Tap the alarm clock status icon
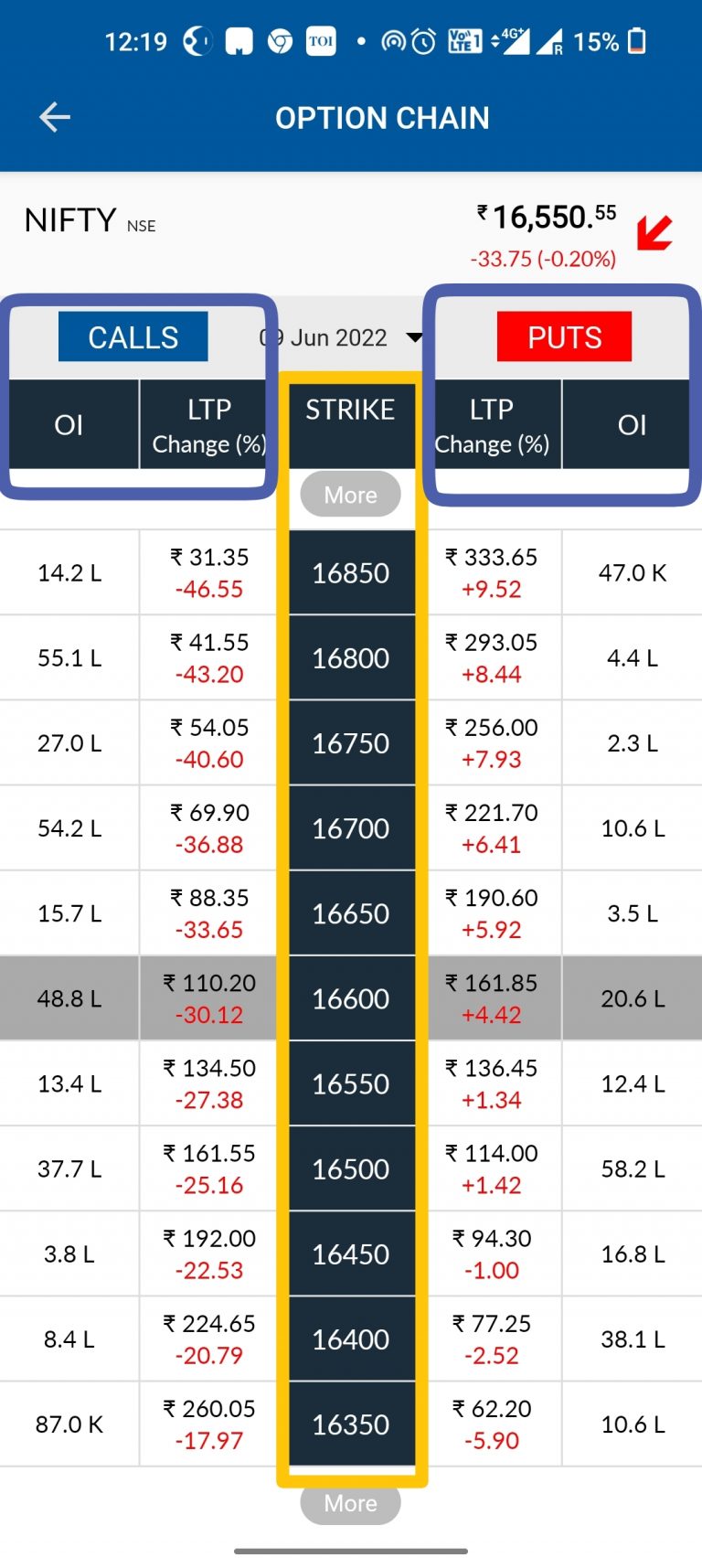The height and width of the screenshot is (1568, 702). (421, 41)
